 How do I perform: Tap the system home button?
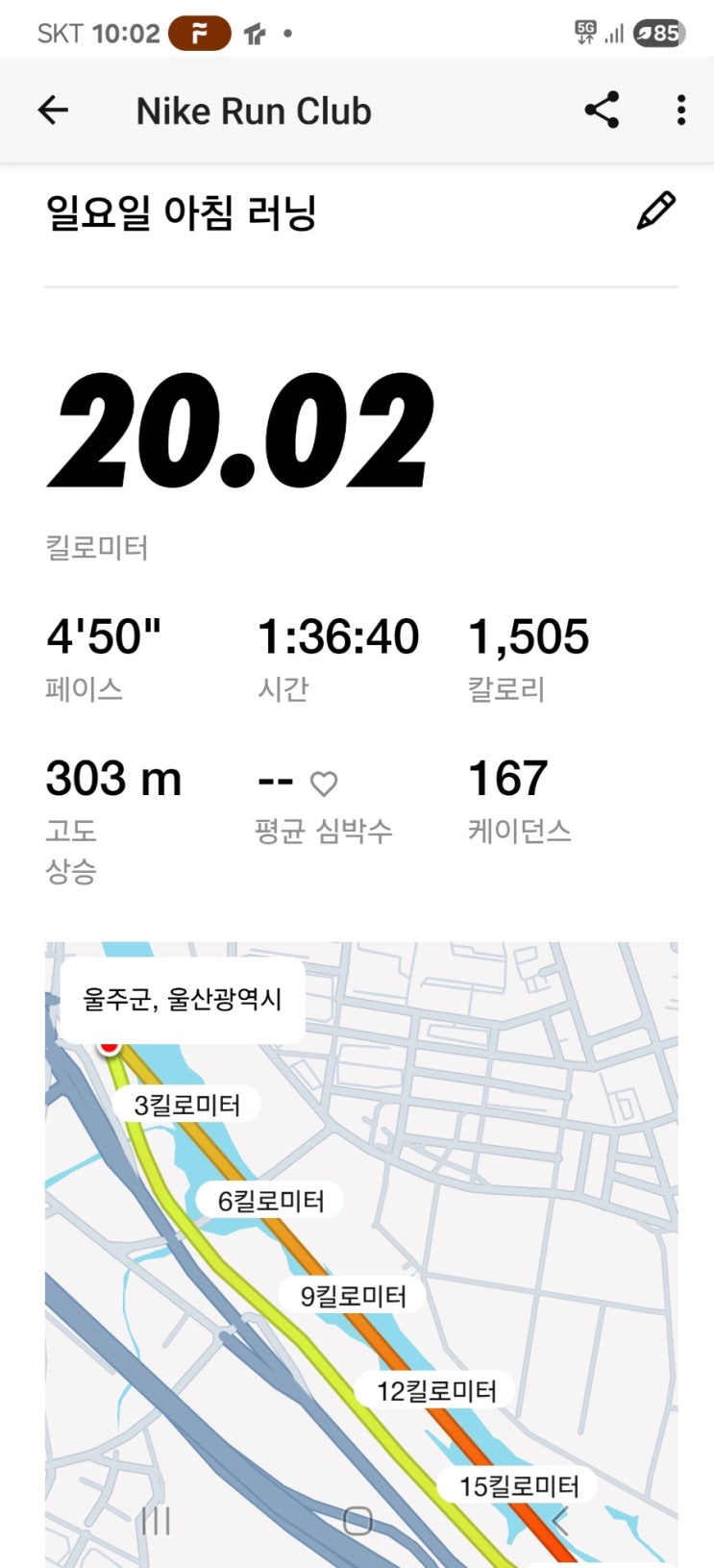coord(357,1520)
